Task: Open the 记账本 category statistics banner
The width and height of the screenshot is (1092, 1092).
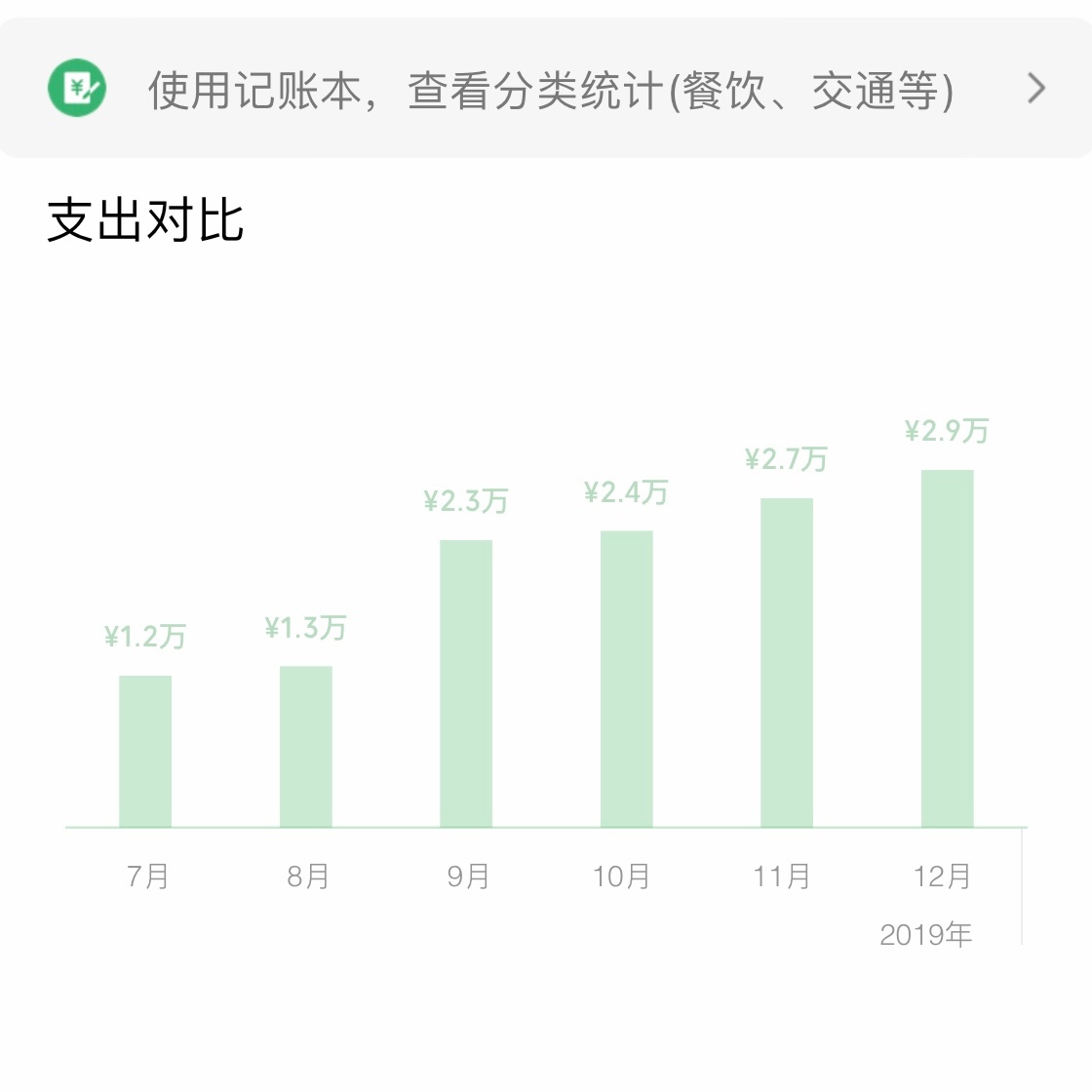Action: [x=546, y=90]
